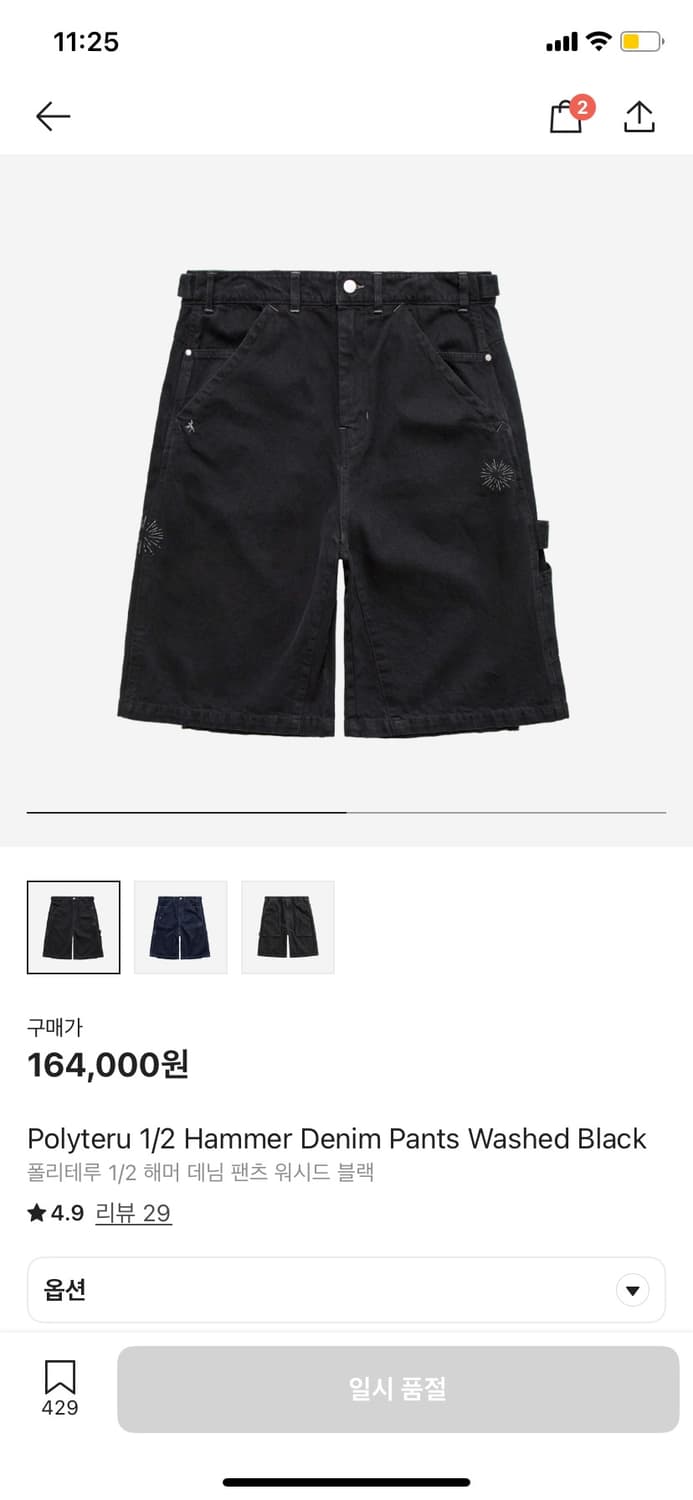
Task: Open the 리뷰 29 reviews link
Action: [x=133, y=1213]
